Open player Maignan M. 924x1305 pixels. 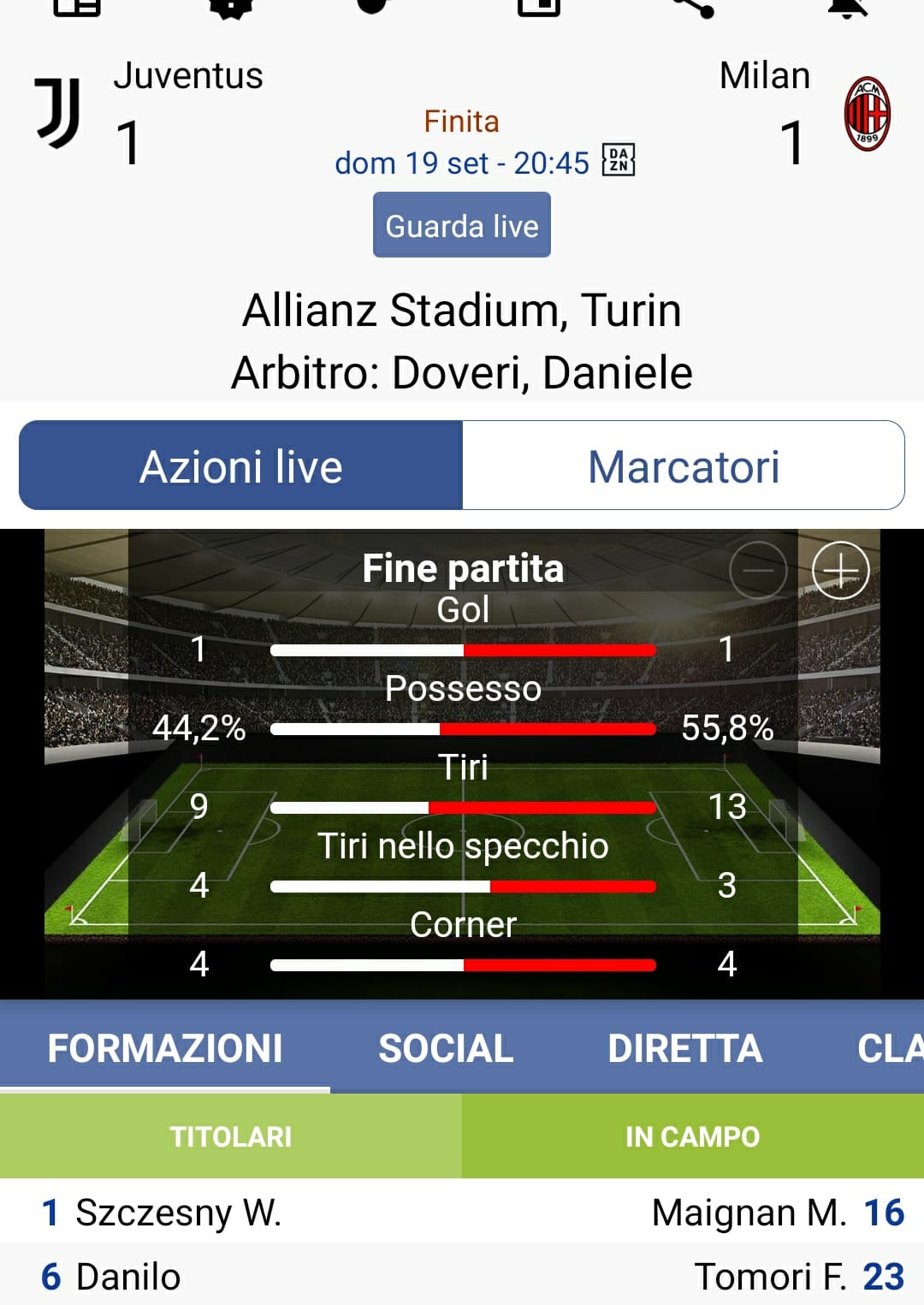(749, 1213)
